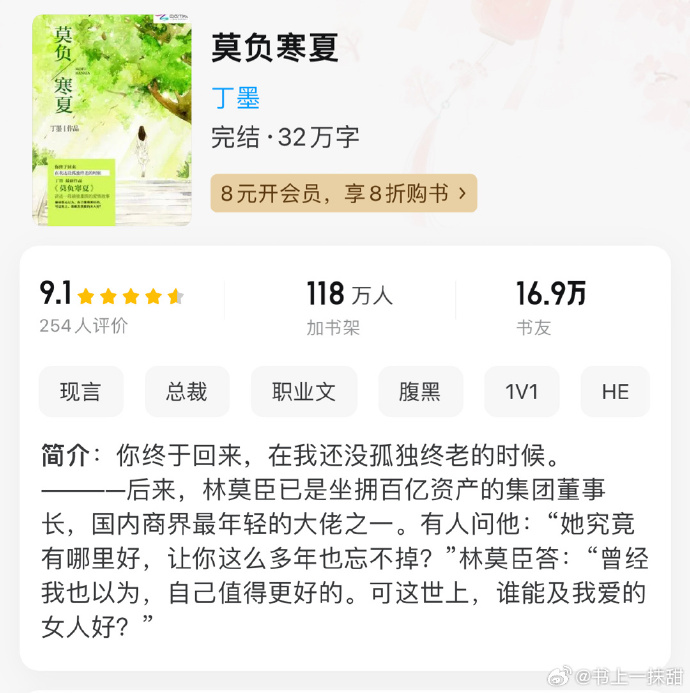Choose the 腹黑 tag chip
The image size is (690, 693).
(x=420, y=392)
